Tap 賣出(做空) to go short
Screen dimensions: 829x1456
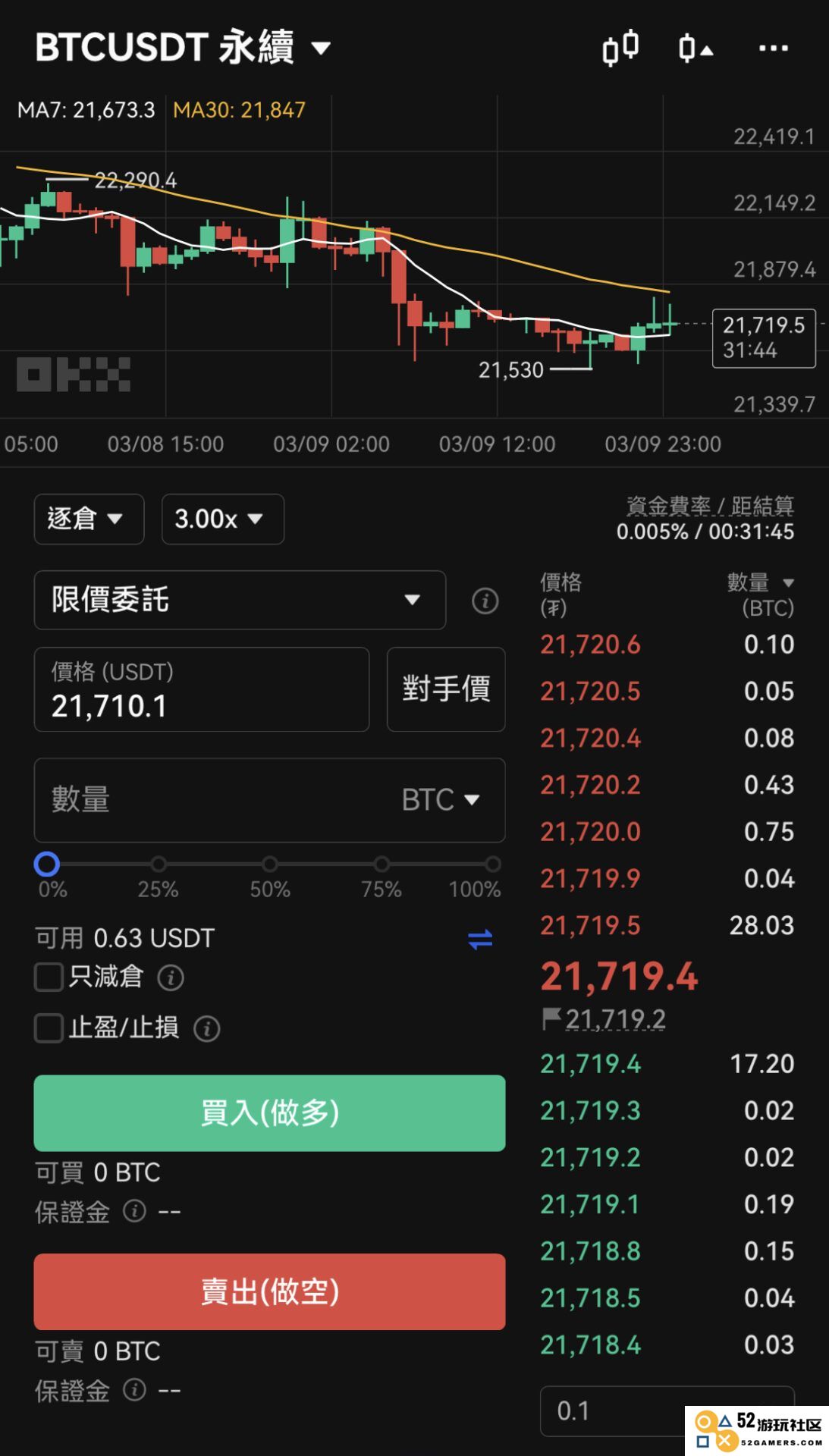click(x=269, y=1291)
